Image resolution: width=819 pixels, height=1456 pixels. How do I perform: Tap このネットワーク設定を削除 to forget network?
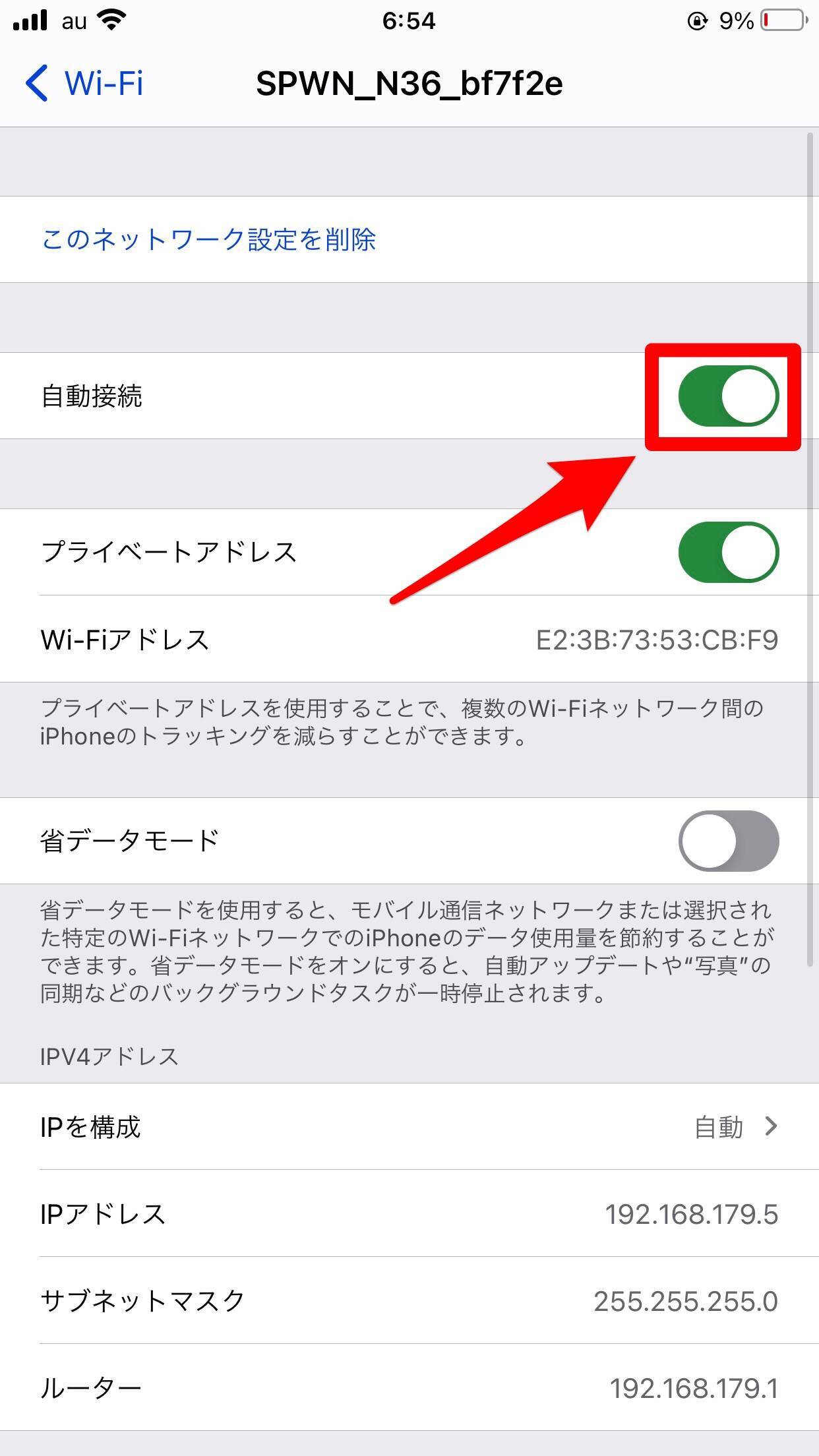coord(208,239)
